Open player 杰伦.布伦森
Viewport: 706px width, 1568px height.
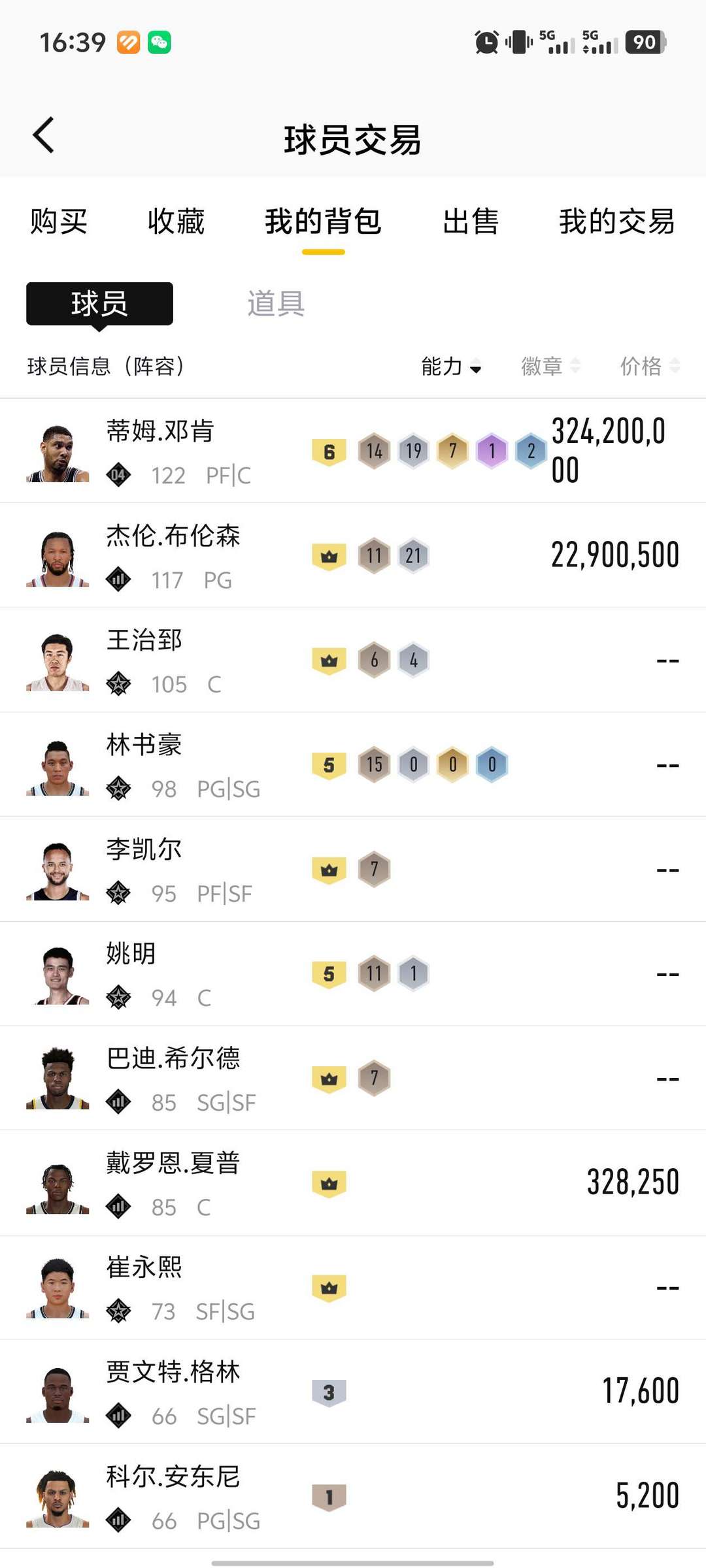tap(173, 536)
